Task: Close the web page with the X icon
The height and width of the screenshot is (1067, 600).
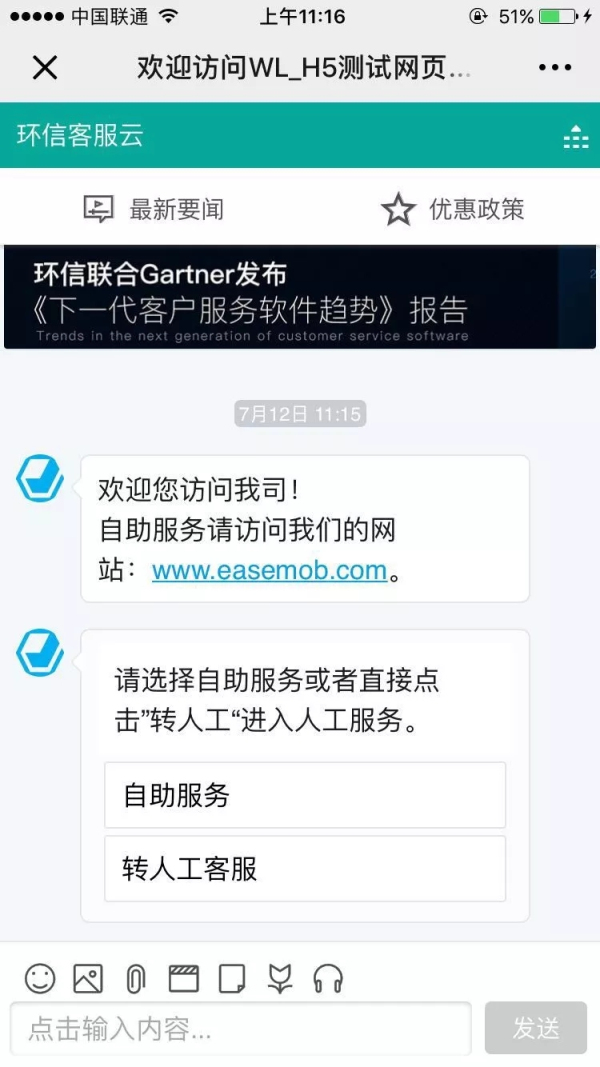Action: tap(45, 68)
